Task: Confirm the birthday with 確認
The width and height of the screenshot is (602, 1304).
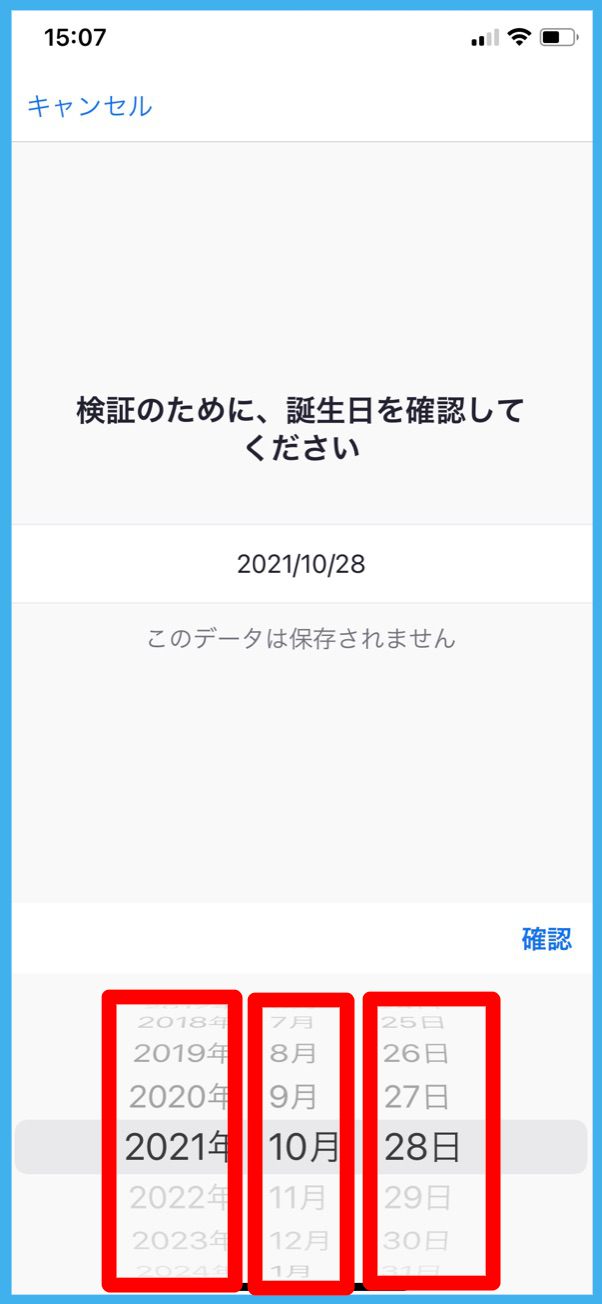Action: coord(546,938)
